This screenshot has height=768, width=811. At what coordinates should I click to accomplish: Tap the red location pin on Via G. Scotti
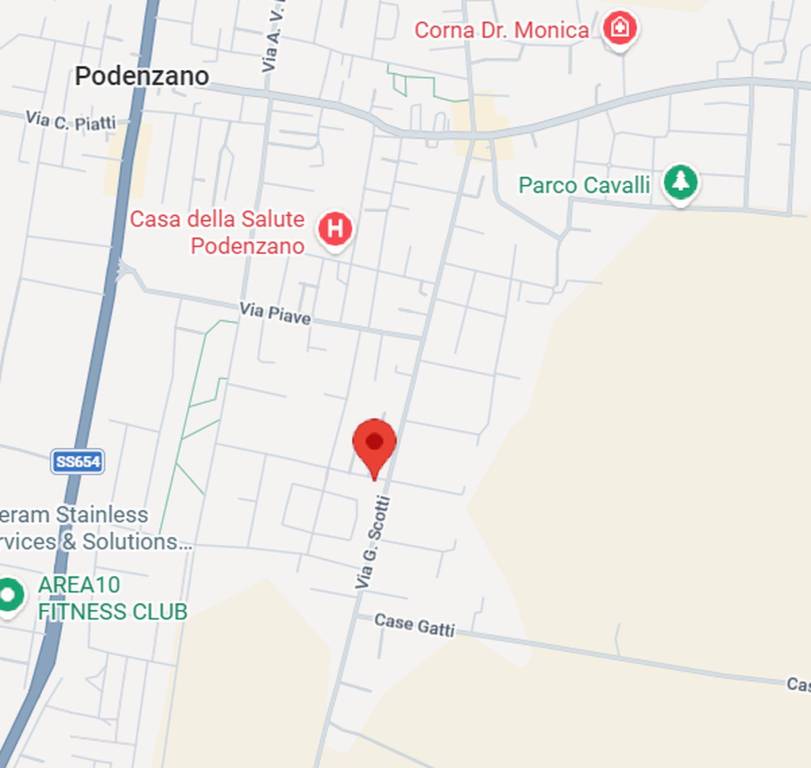375,443
